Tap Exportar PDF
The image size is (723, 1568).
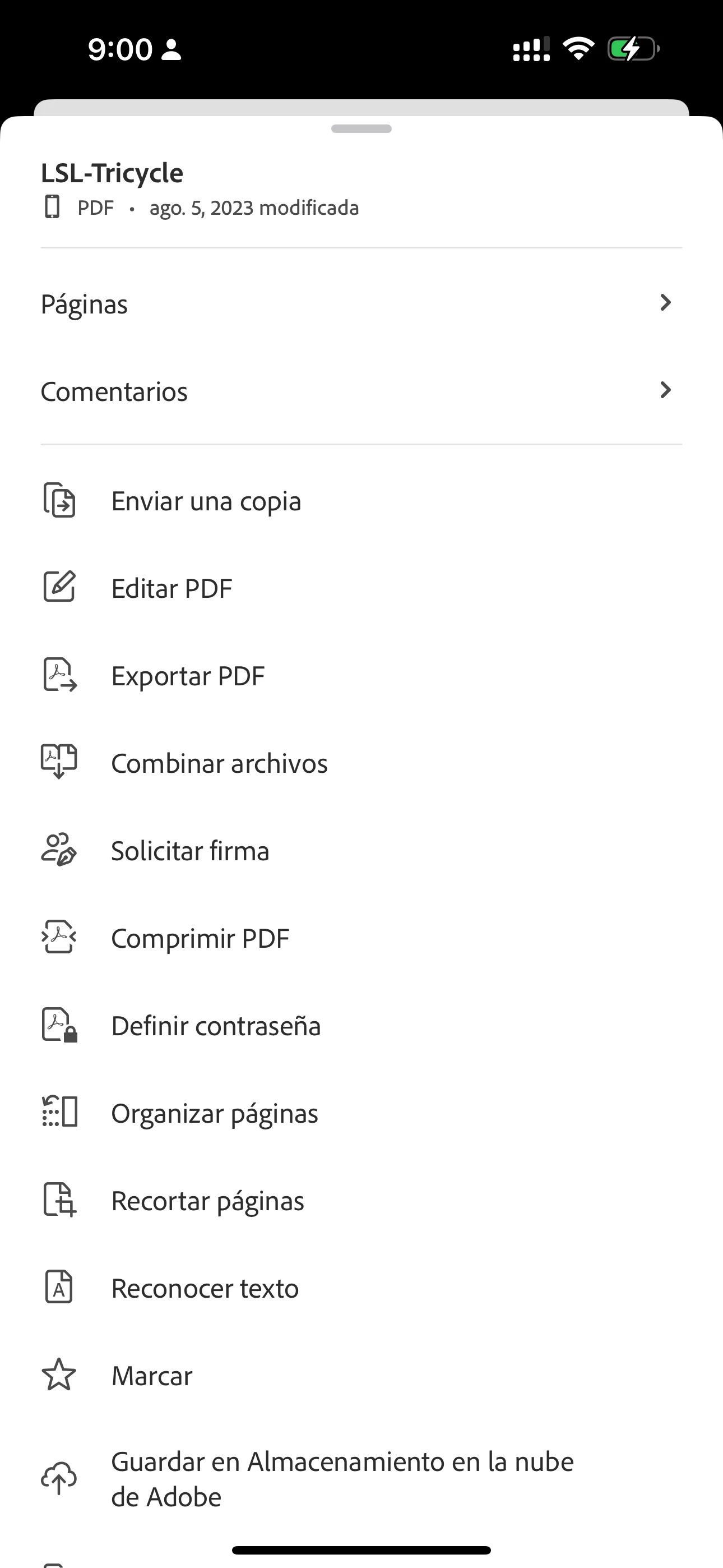[x=187, y=676]
